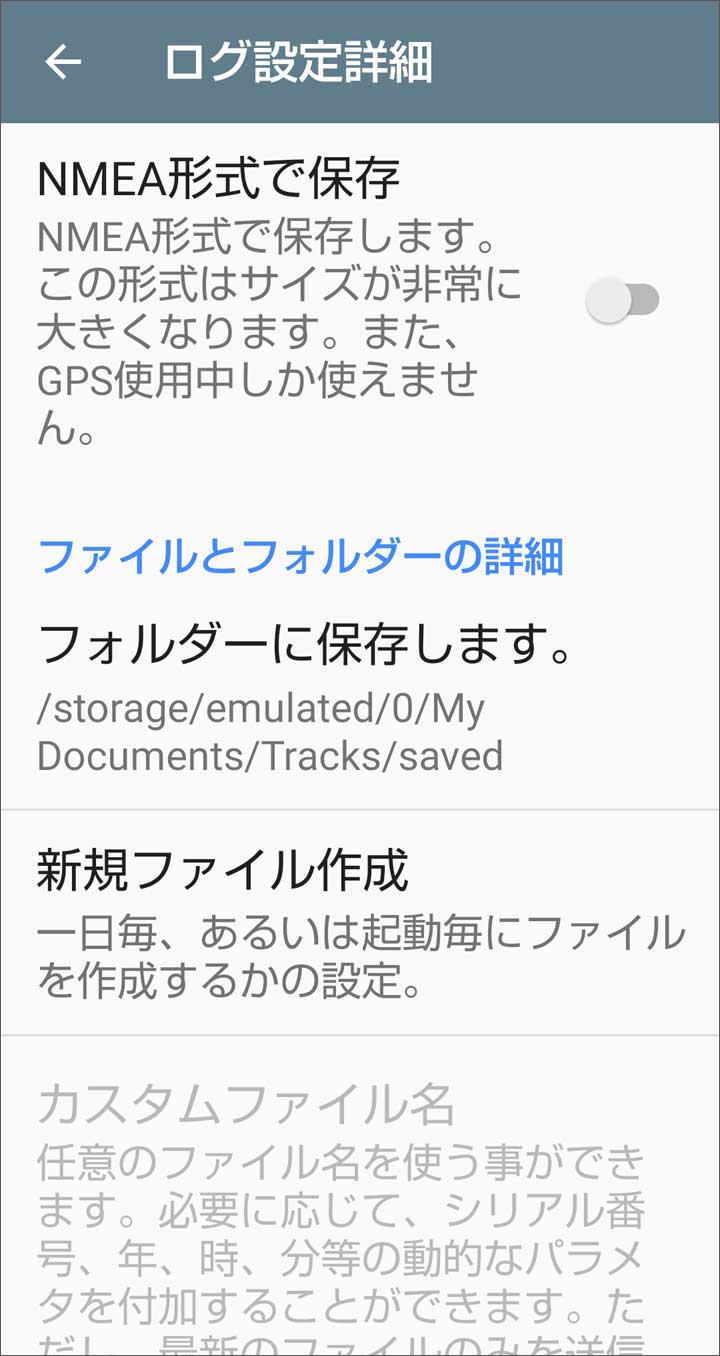Open 新規ファイル作成 setting
The height and width of the screenshot is (1356, 720).
pos(360,922)
